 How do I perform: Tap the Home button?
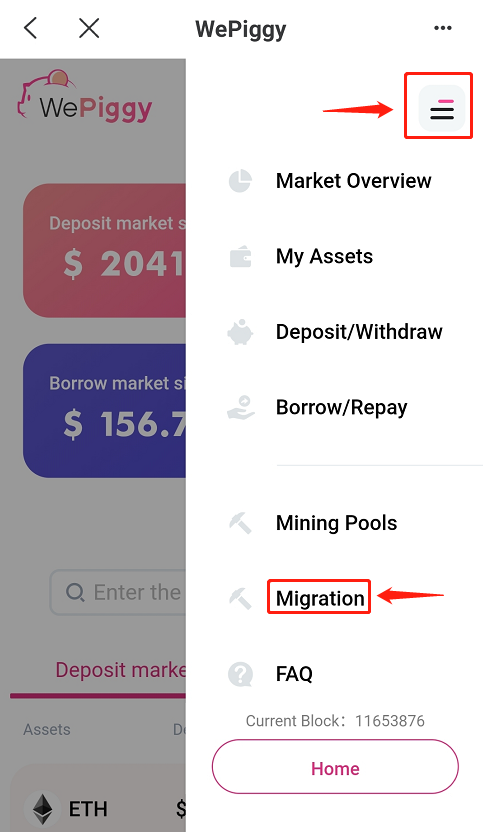pyautogui.click(x=335, y=767)
